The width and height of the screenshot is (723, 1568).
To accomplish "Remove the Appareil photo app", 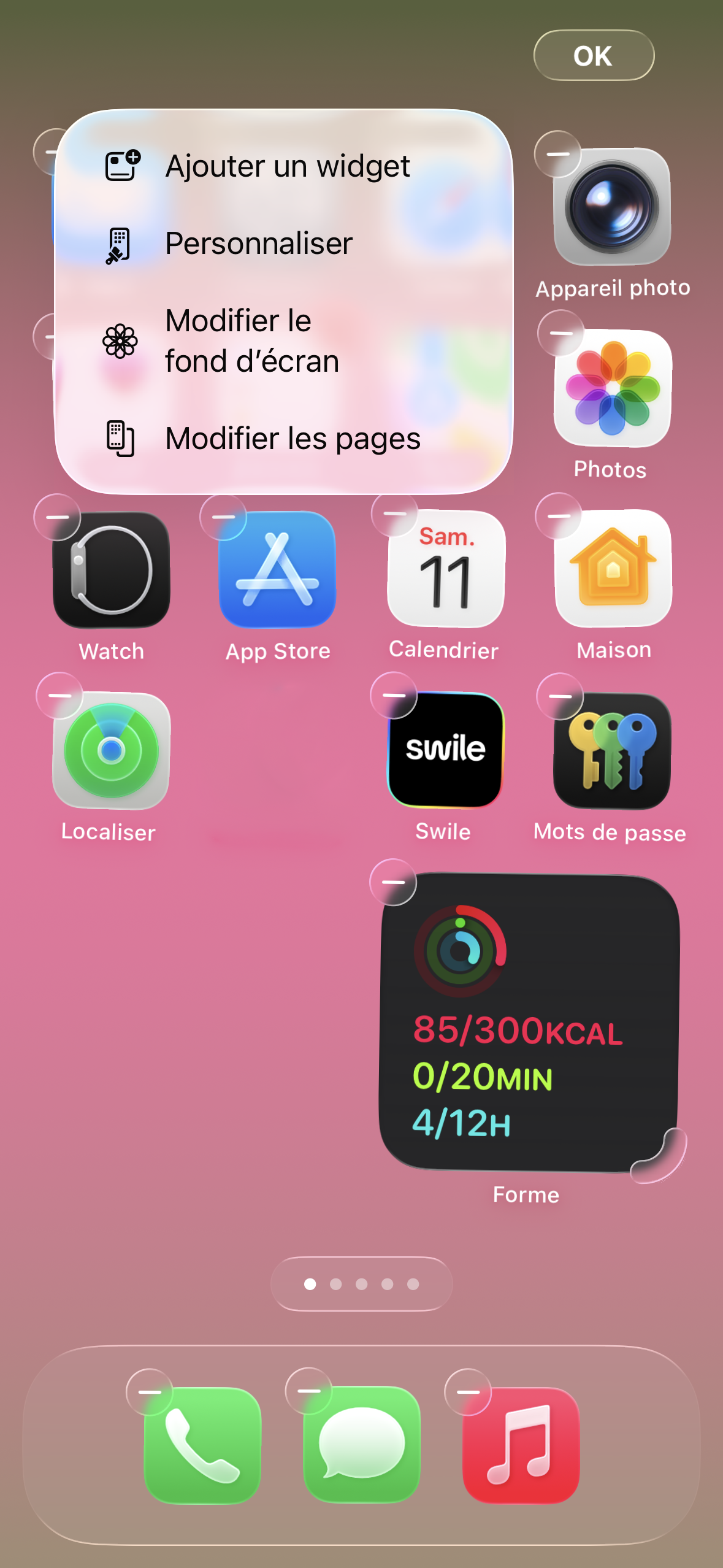I will click(557, 154).
